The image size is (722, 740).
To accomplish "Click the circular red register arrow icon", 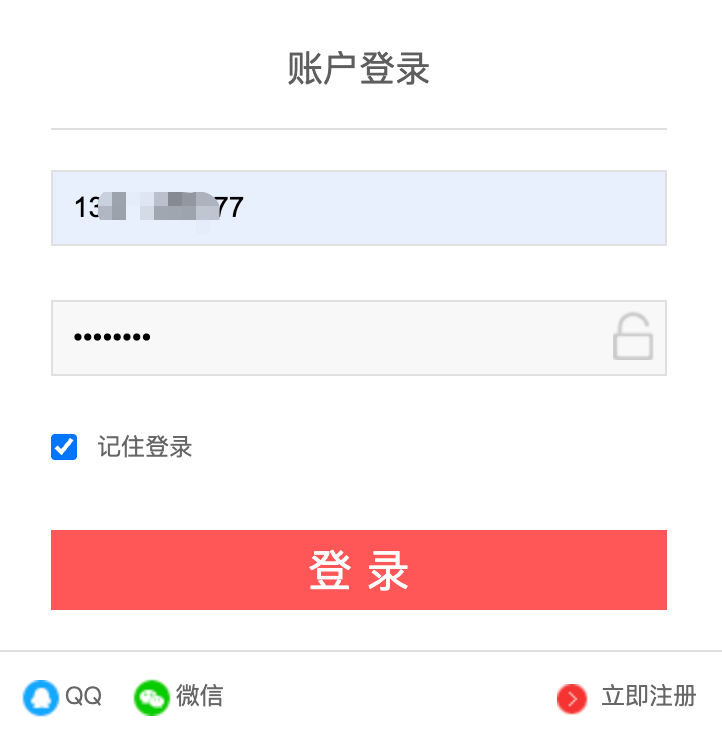I will (x=571, y=699).
